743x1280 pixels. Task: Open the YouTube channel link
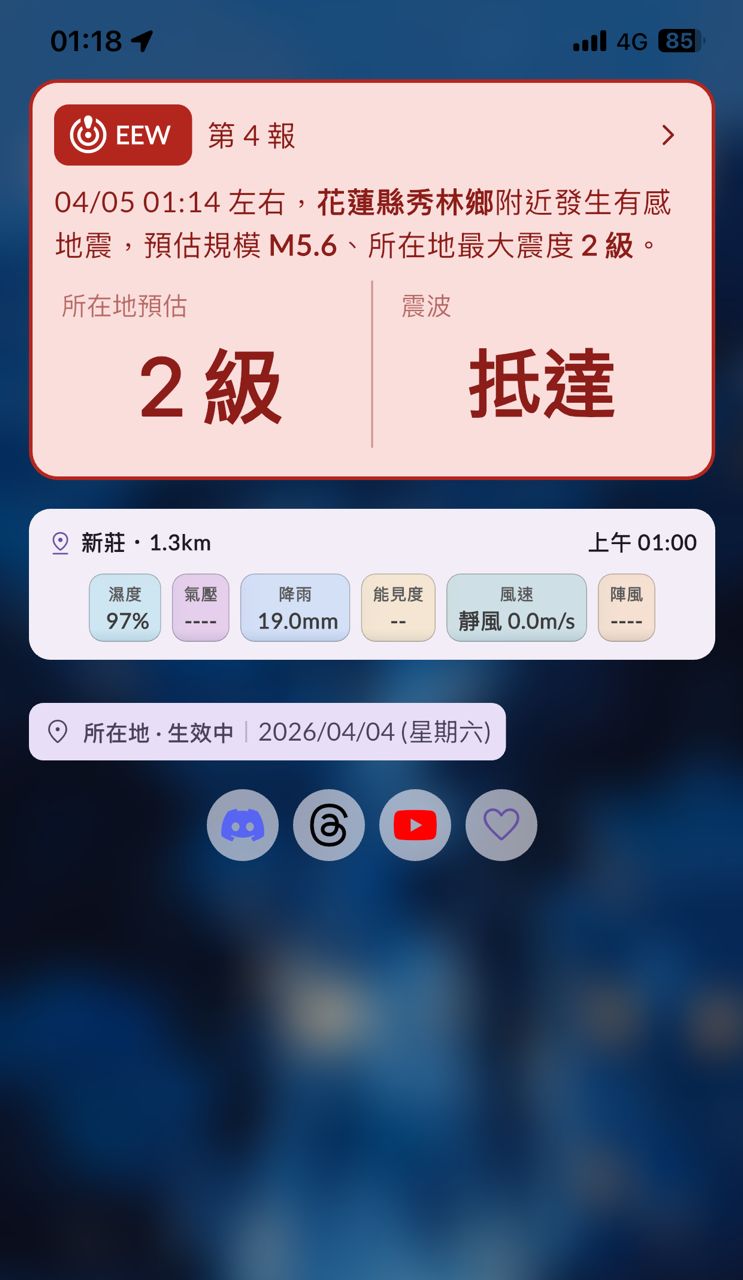(415, 825)
